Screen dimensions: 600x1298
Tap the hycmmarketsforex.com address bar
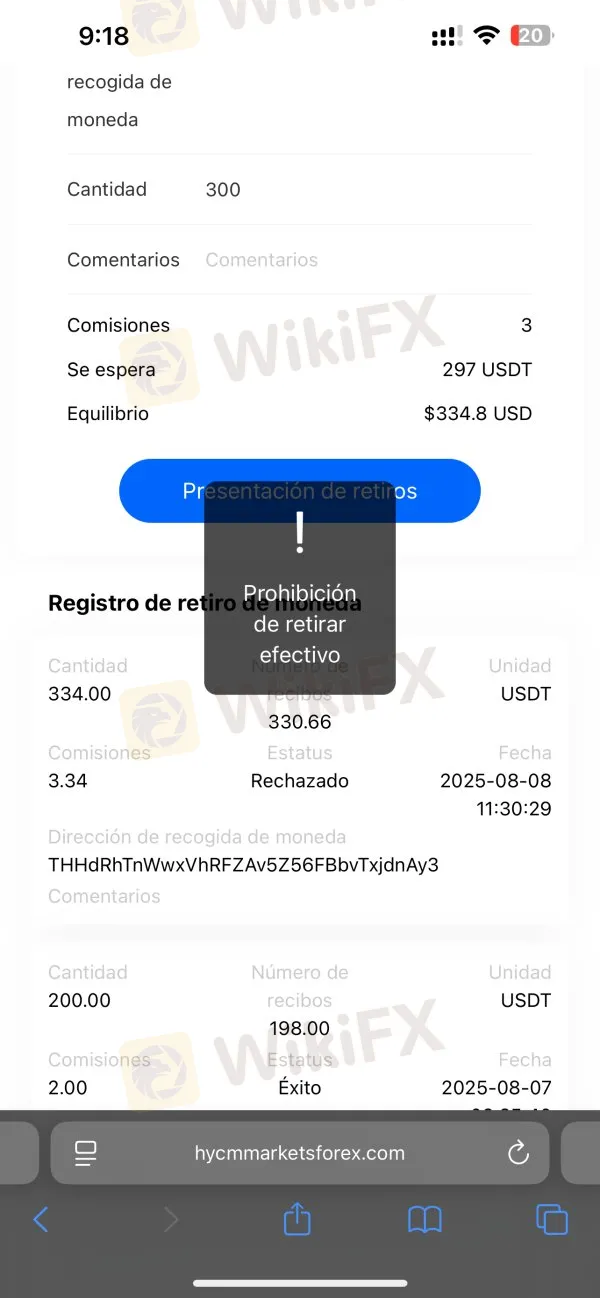pos(300,1153)
